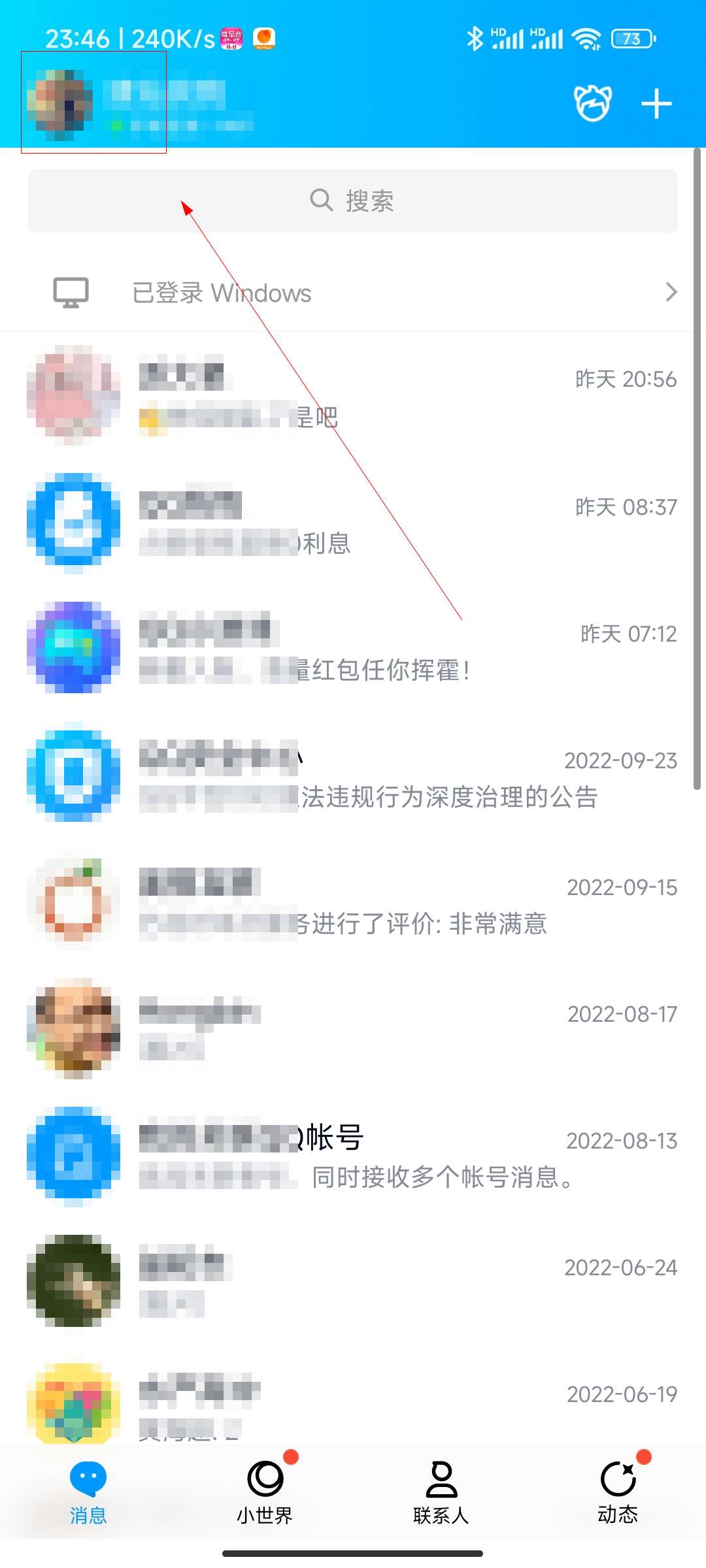706x1568 pixels.
Task: Tap the 搜索 search box
Action: pos(352,201)
